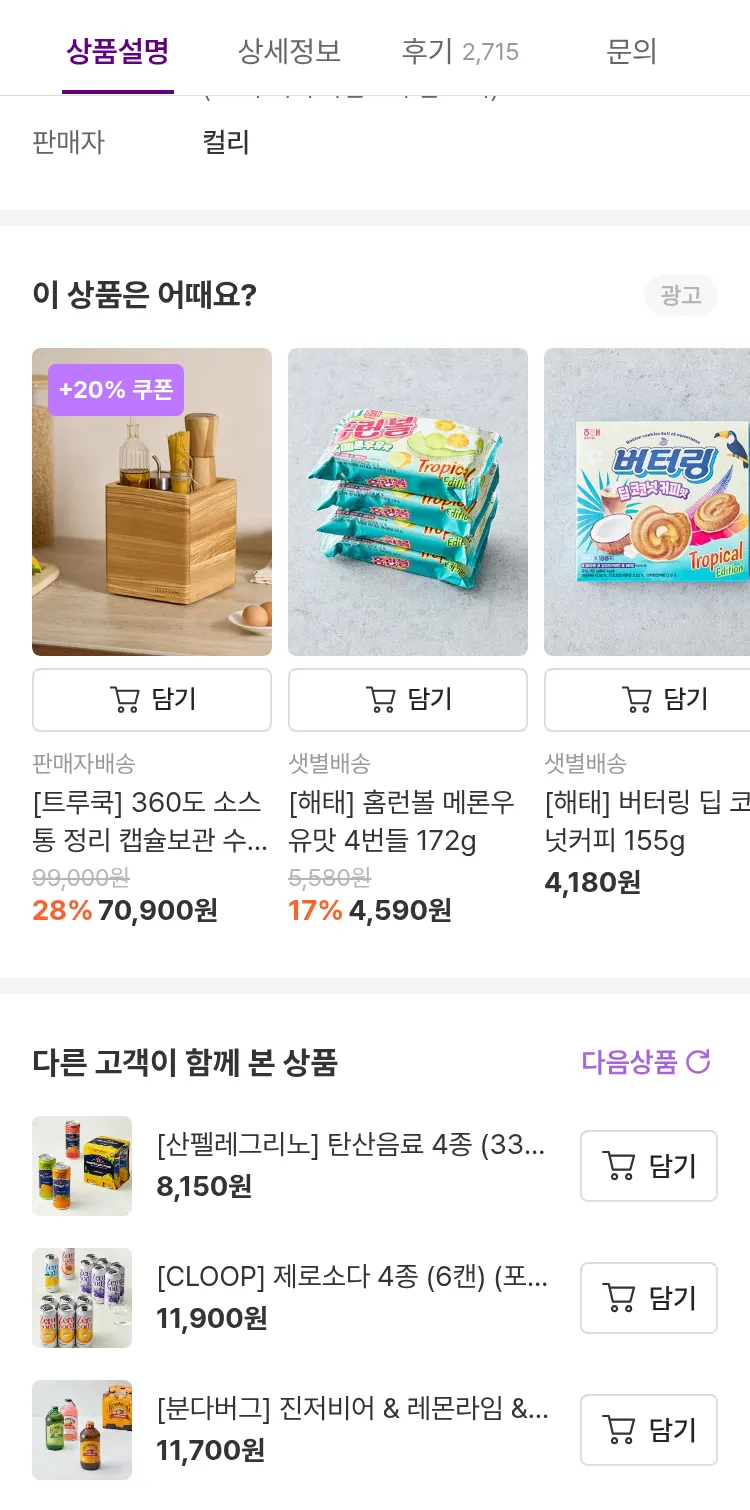Open the CLOOP 제로소다 4종 item
The width and height of the screenshot is (750, 1510).
350,1278
